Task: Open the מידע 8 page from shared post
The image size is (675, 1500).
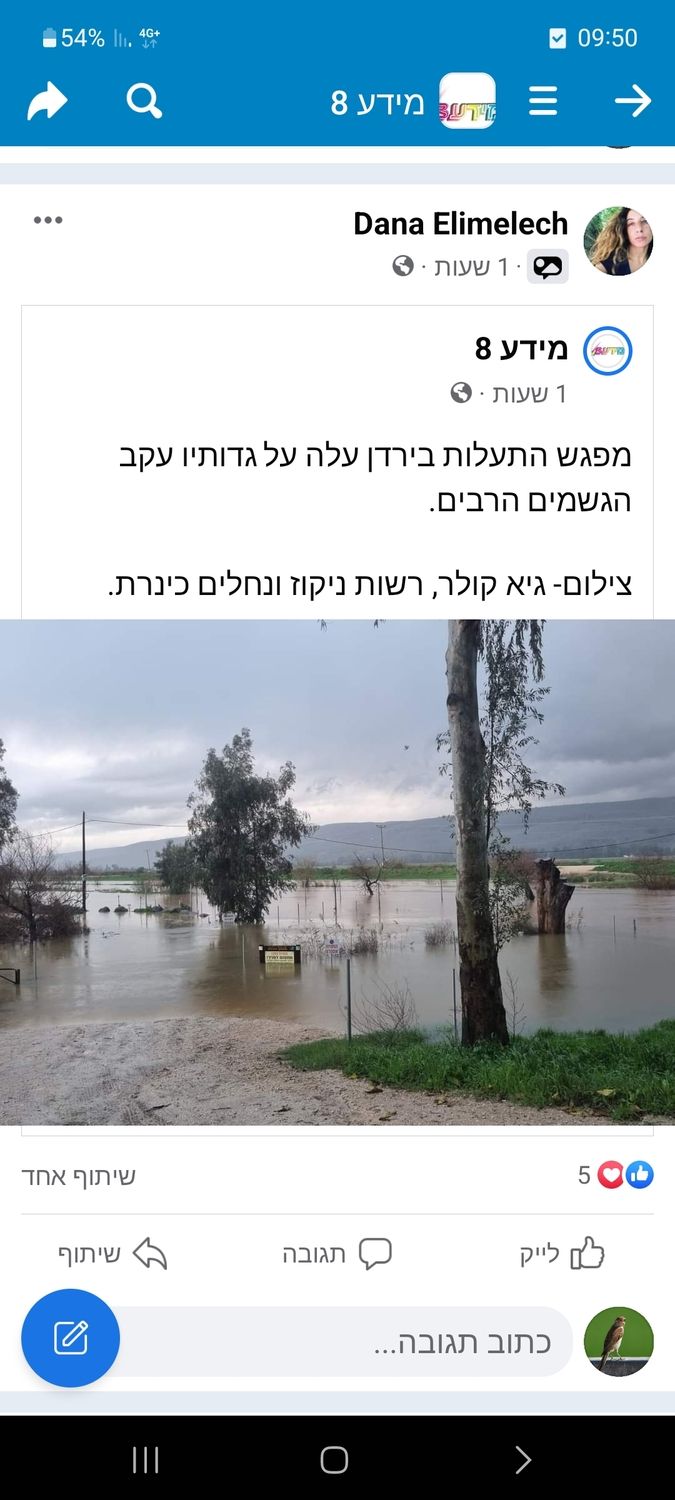Action: [x=520, y=348]
